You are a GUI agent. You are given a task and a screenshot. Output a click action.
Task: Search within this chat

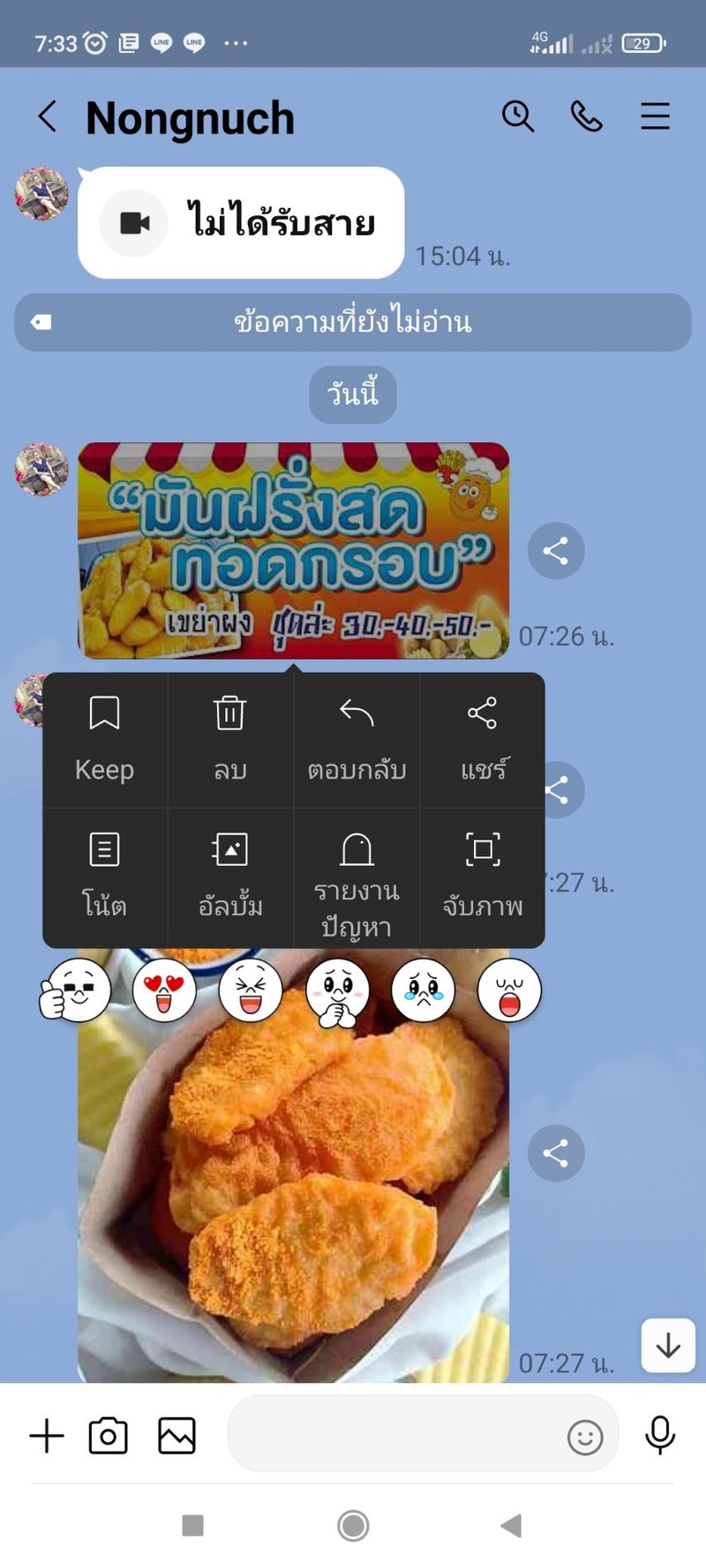point(518,116)
